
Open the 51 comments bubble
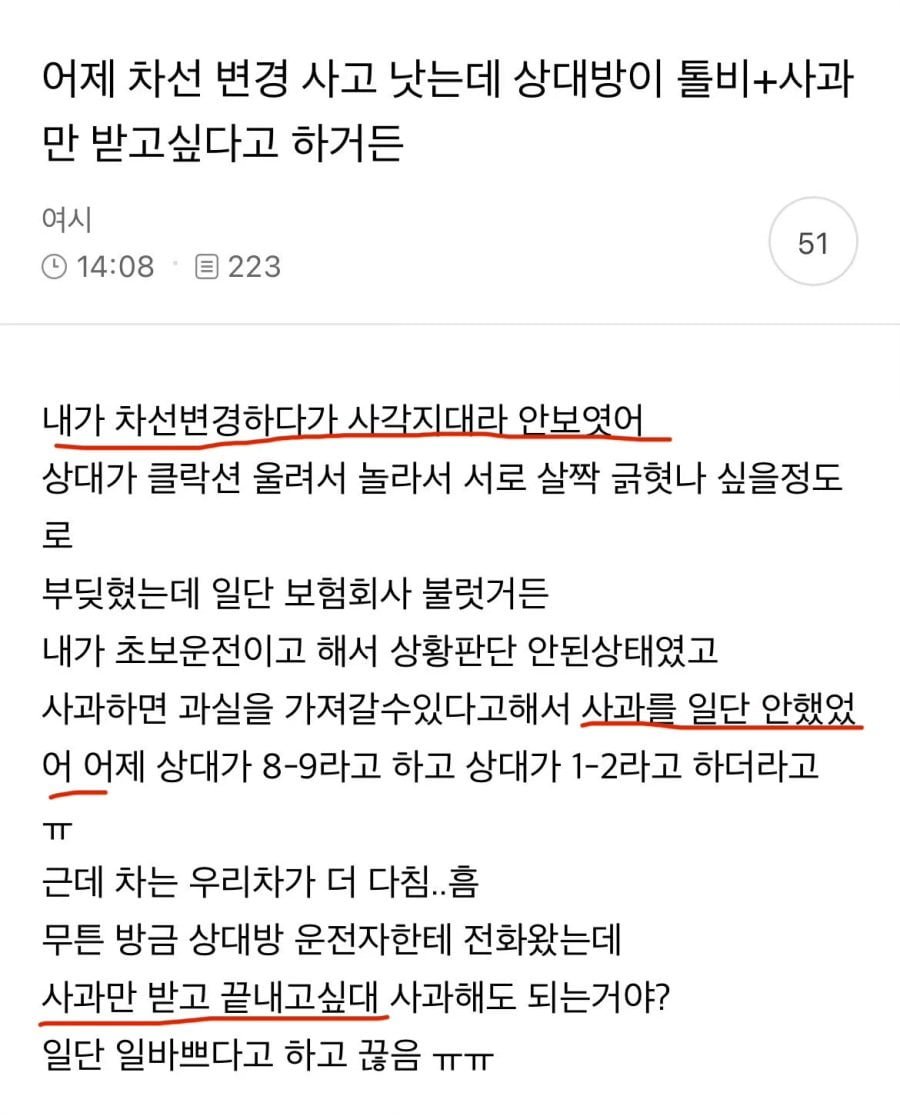tap(812, 242)
